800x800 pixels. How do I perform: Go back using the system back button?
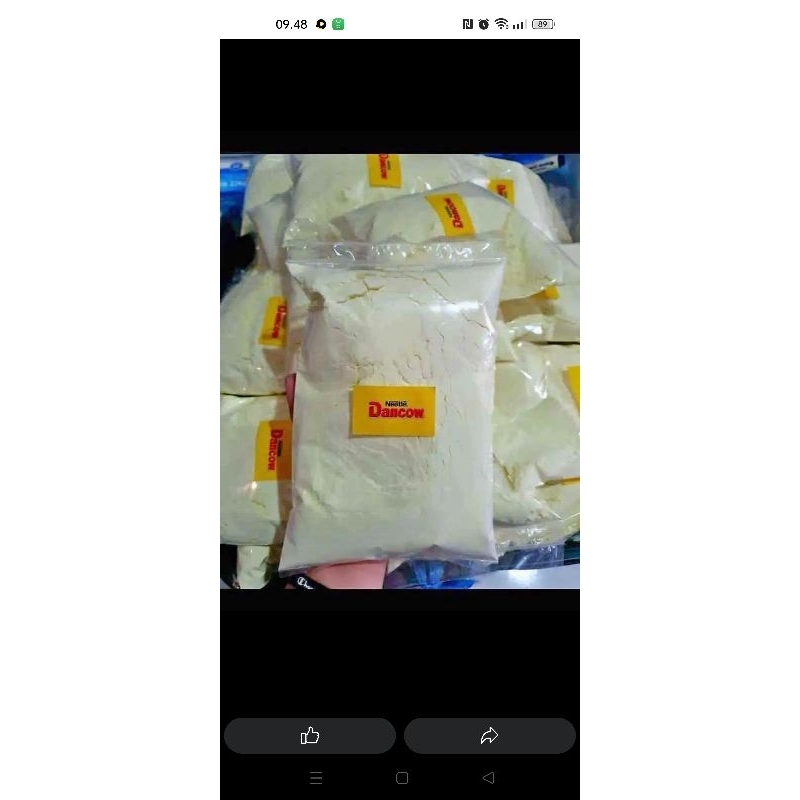point(488,778)
